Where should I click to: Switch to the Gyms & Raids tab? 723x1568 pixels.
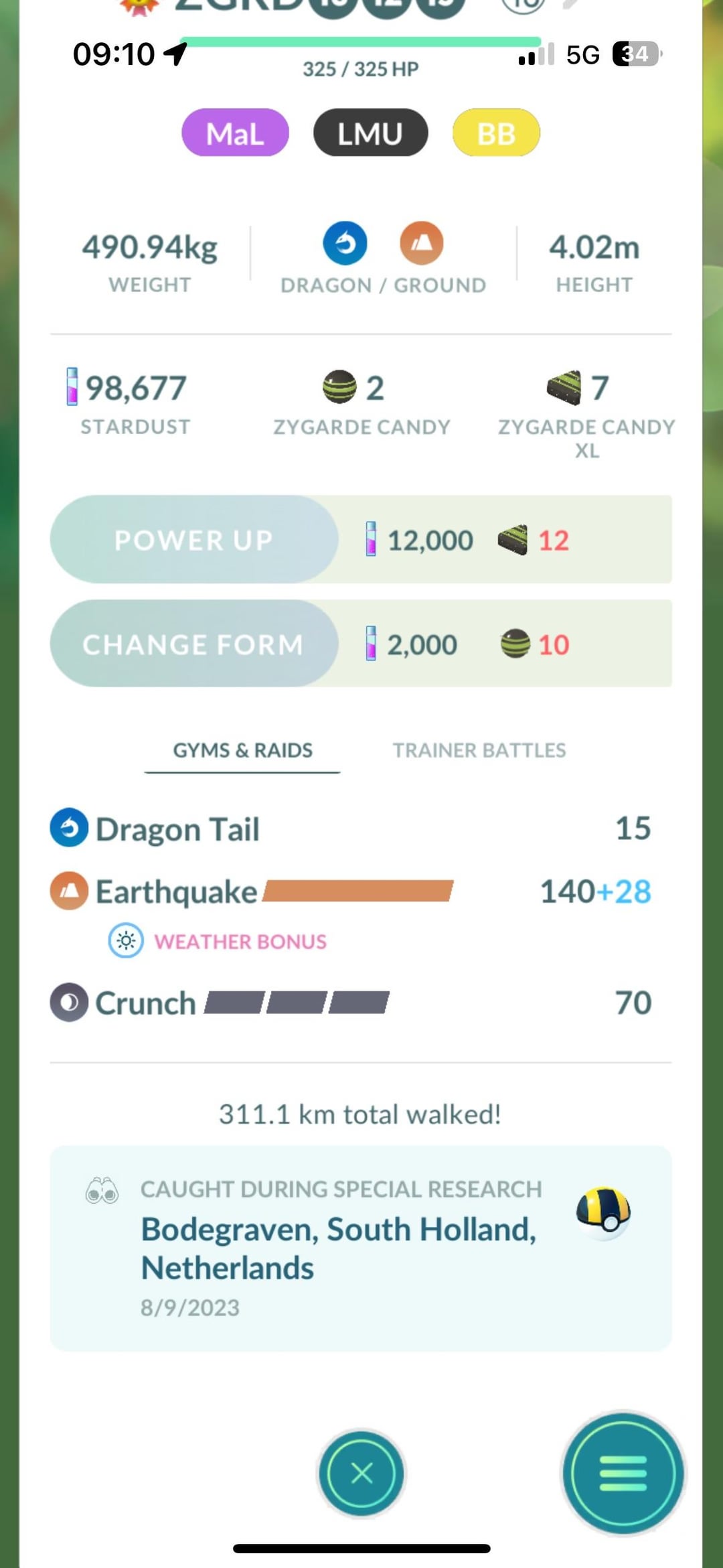[x=242, y=750]
